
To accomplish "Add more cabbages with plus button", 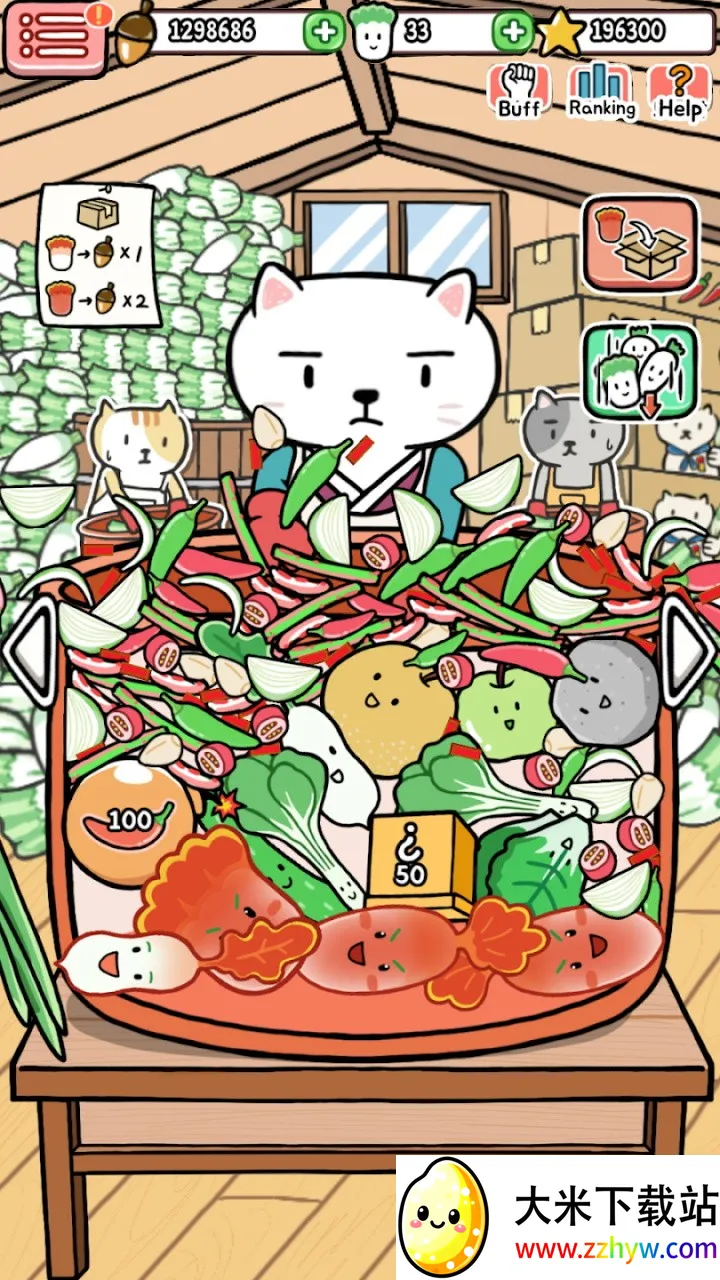I will [513, 32].
